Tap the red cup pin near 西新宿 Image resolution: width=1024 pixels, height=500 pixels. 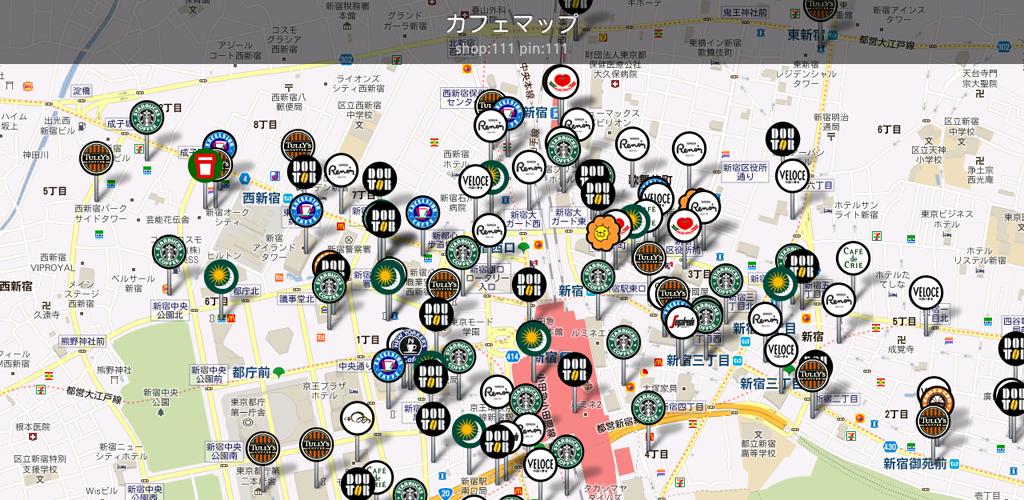click(205, 165)
